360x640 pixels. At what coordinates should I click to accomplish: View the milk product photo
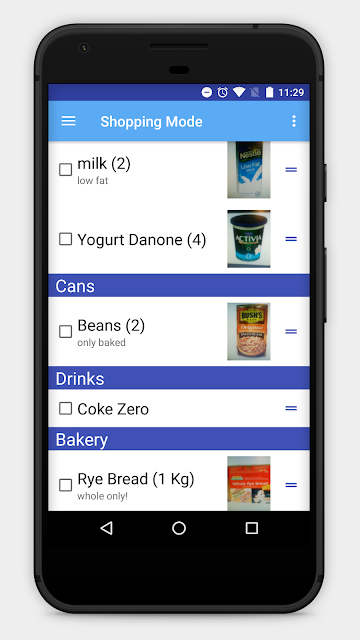(x=249, y=170)
